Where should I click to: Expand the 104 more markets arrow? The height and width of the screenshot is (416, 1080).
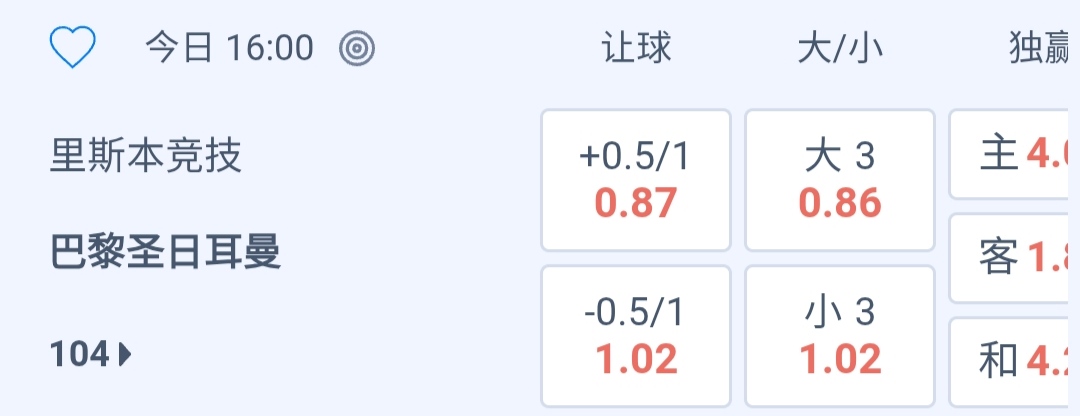[x=91, y=353]
